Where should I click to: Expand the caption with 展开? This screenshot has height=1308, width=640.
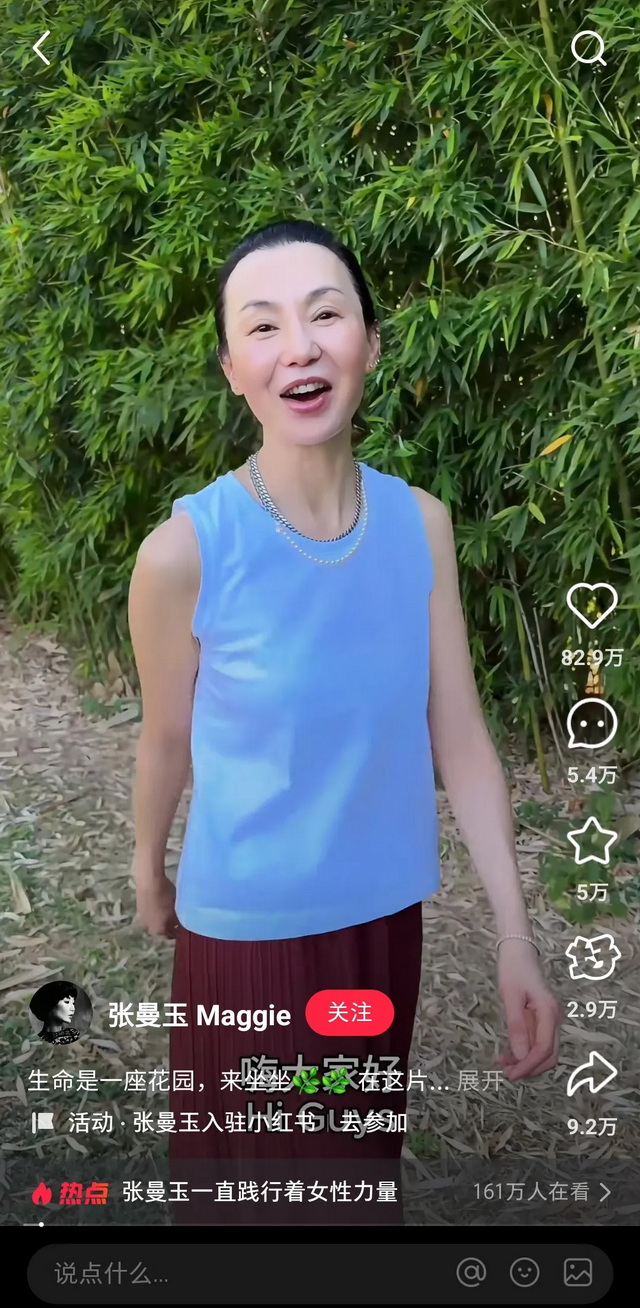[480, 1080]
